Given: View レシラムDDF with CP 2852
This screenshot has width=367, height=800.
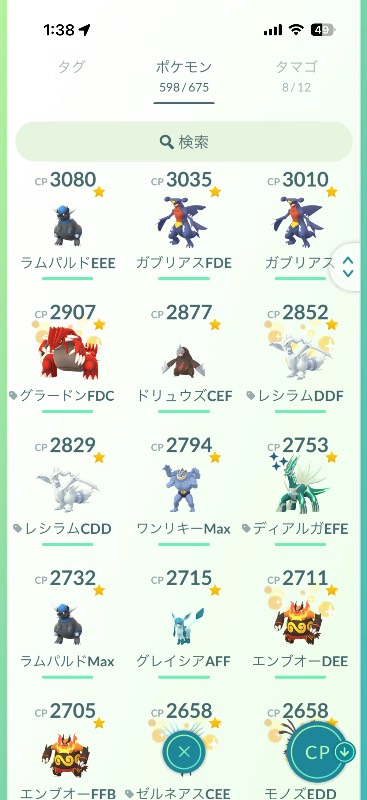Looking at the screenshot, I should 300,358.
